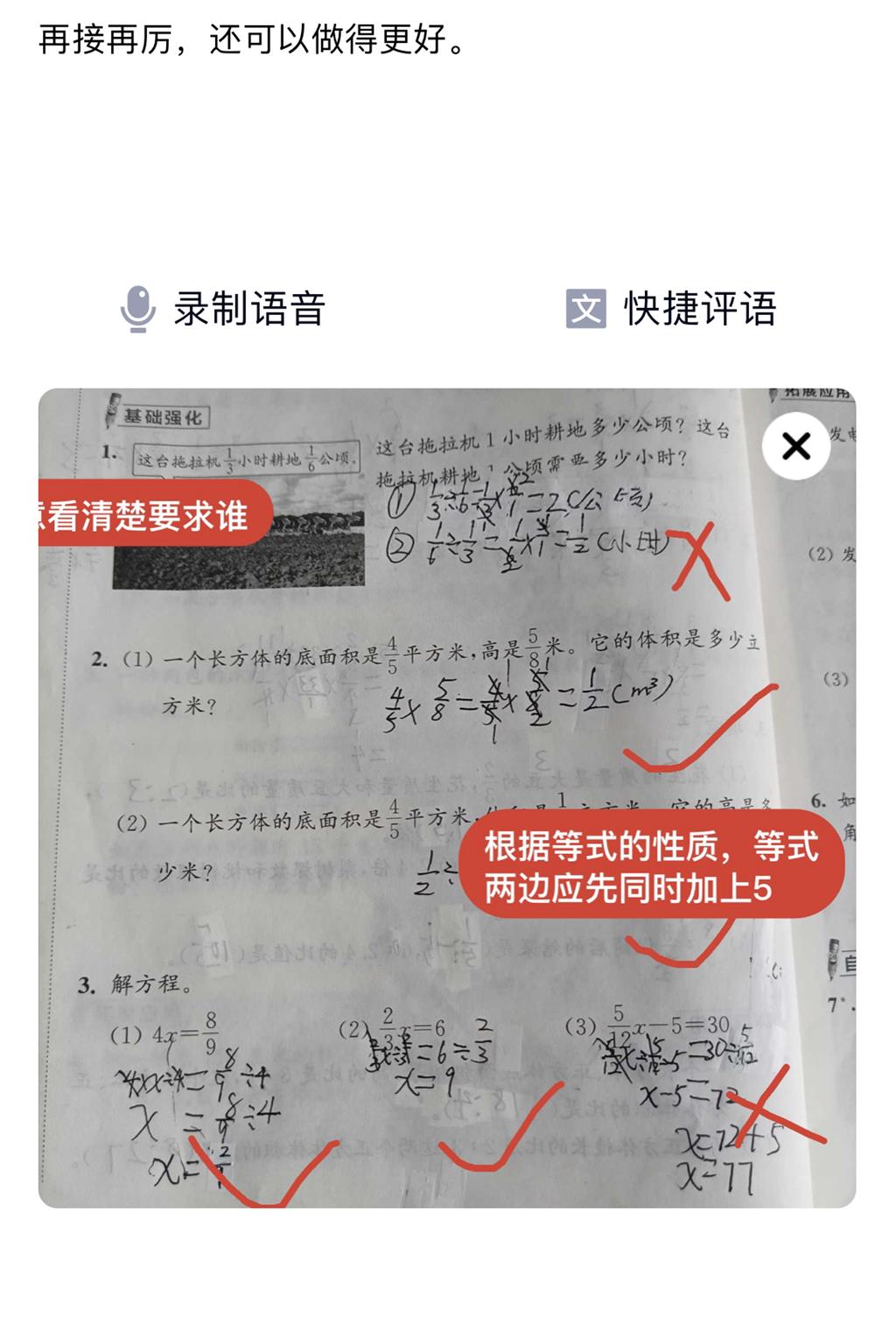Image resolution: width=896 pixels, height=1330 pixels.
Task: Tap 录制语音 to record a voice comment
Action: (223, 309)
